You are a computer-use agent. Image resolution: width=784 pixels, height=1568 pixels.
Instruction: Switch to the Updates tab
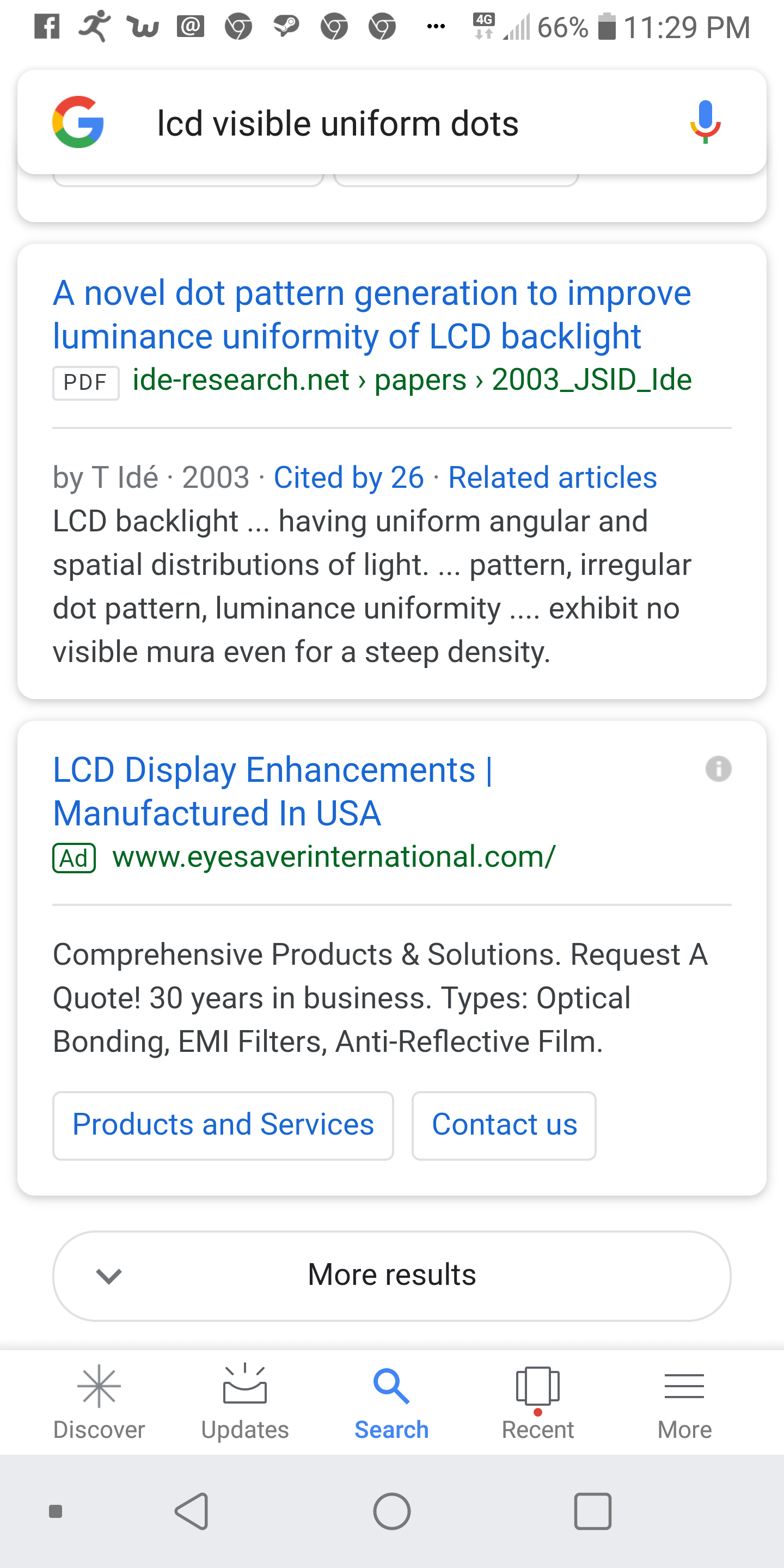pos(244,1402)
